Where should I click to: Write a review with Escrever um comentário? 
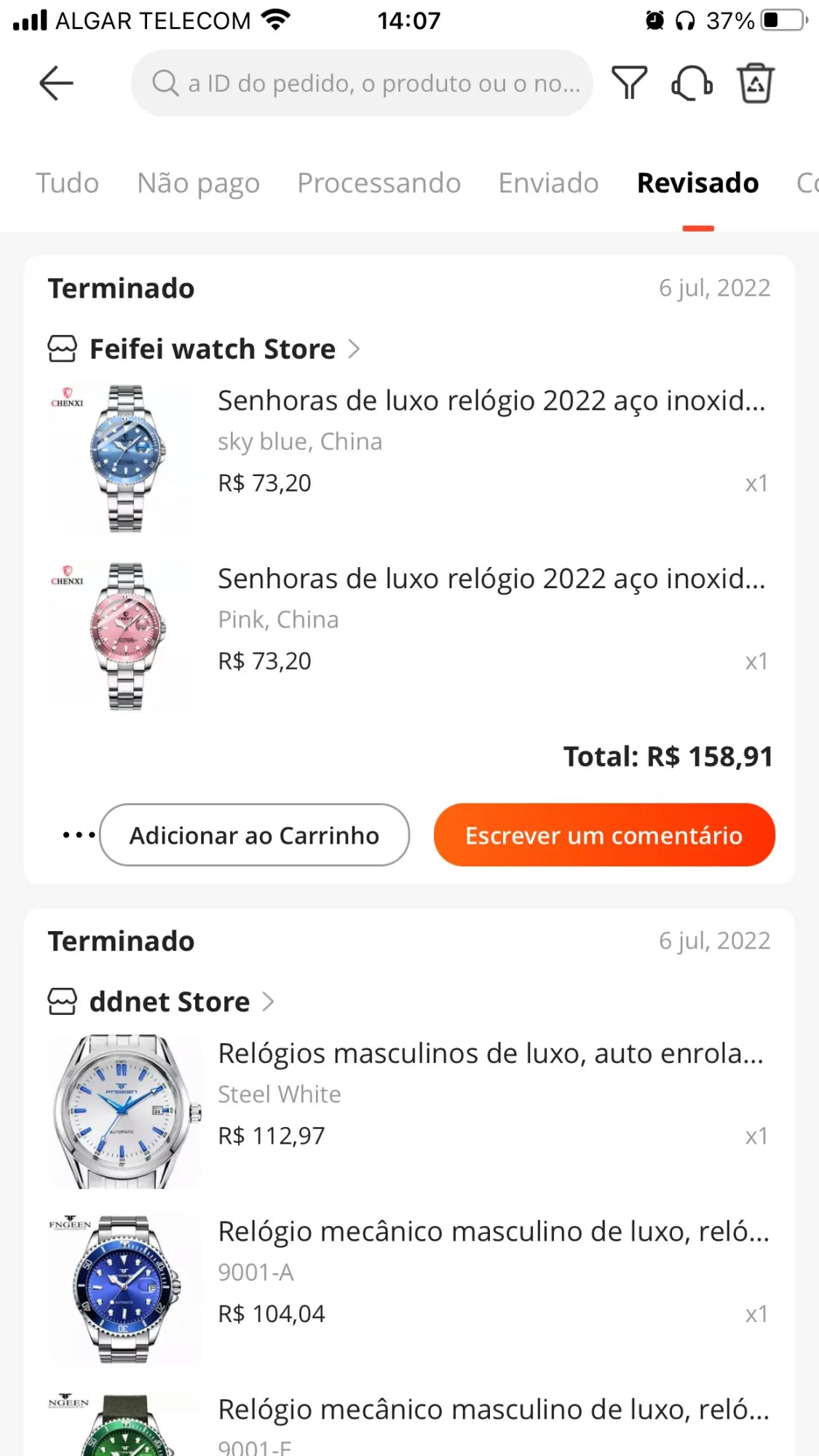point(604,835)
